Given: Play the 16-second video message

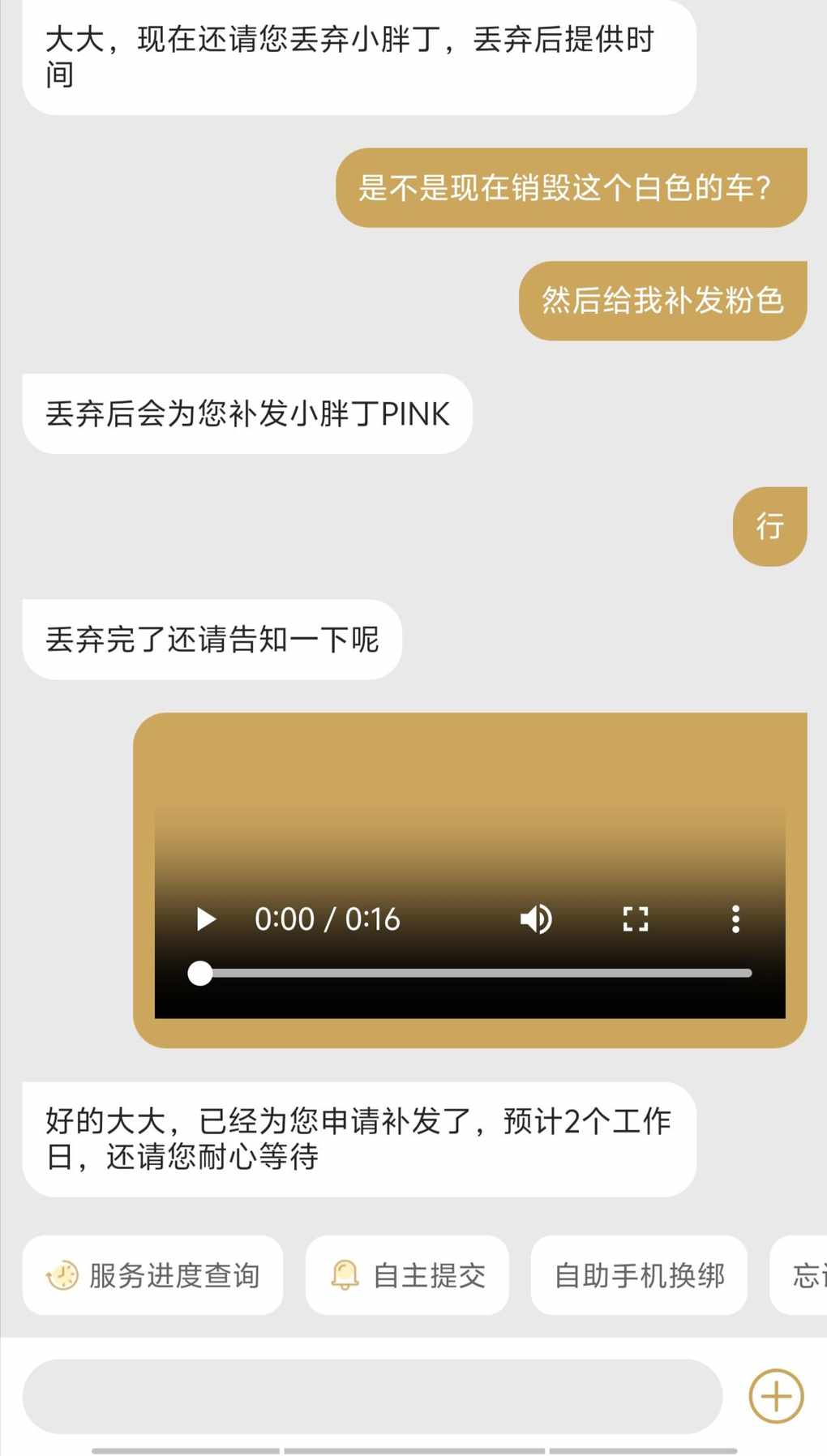Looking at the screenshot, I should (x=207, y=919).
